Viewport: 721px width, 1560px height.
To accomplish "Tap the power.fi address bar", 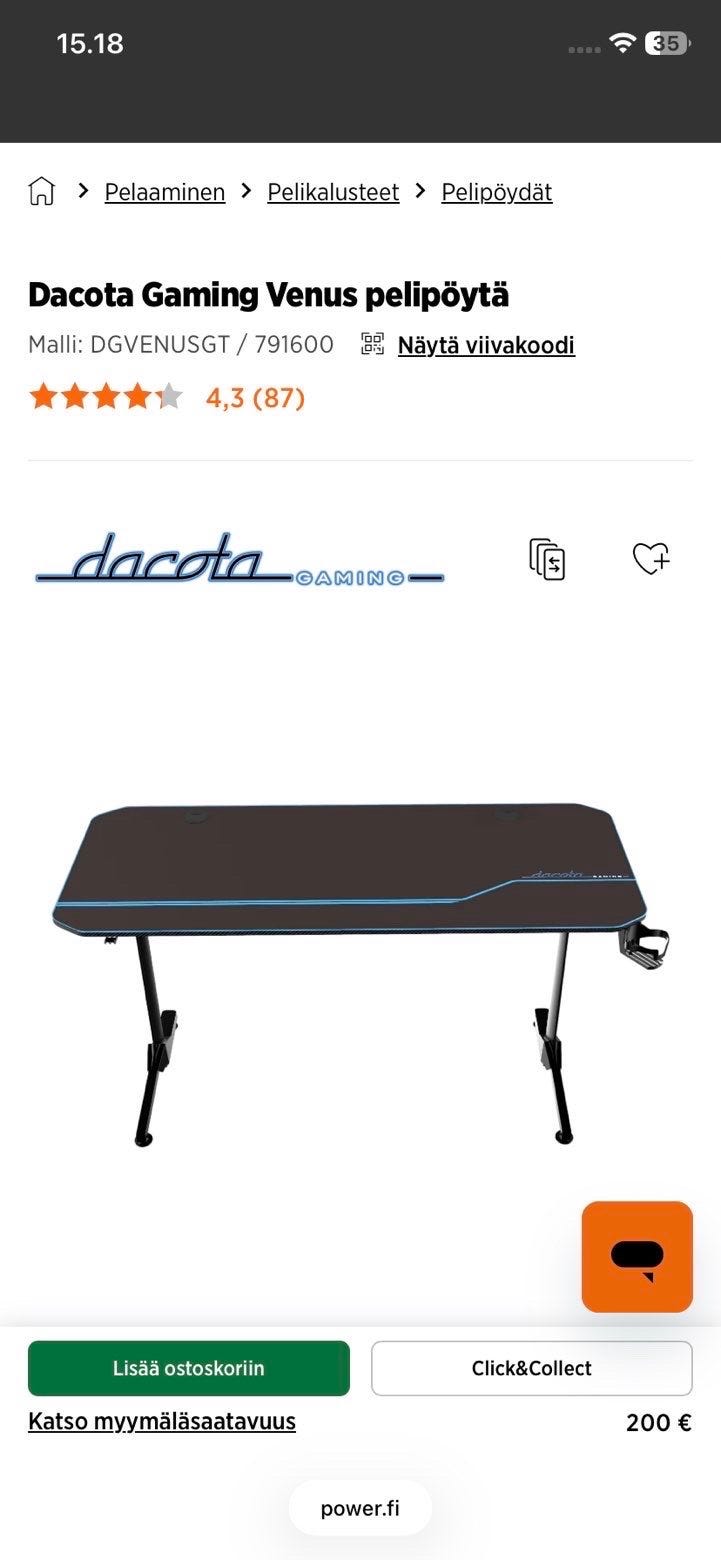I will [x=360, y=1509].
